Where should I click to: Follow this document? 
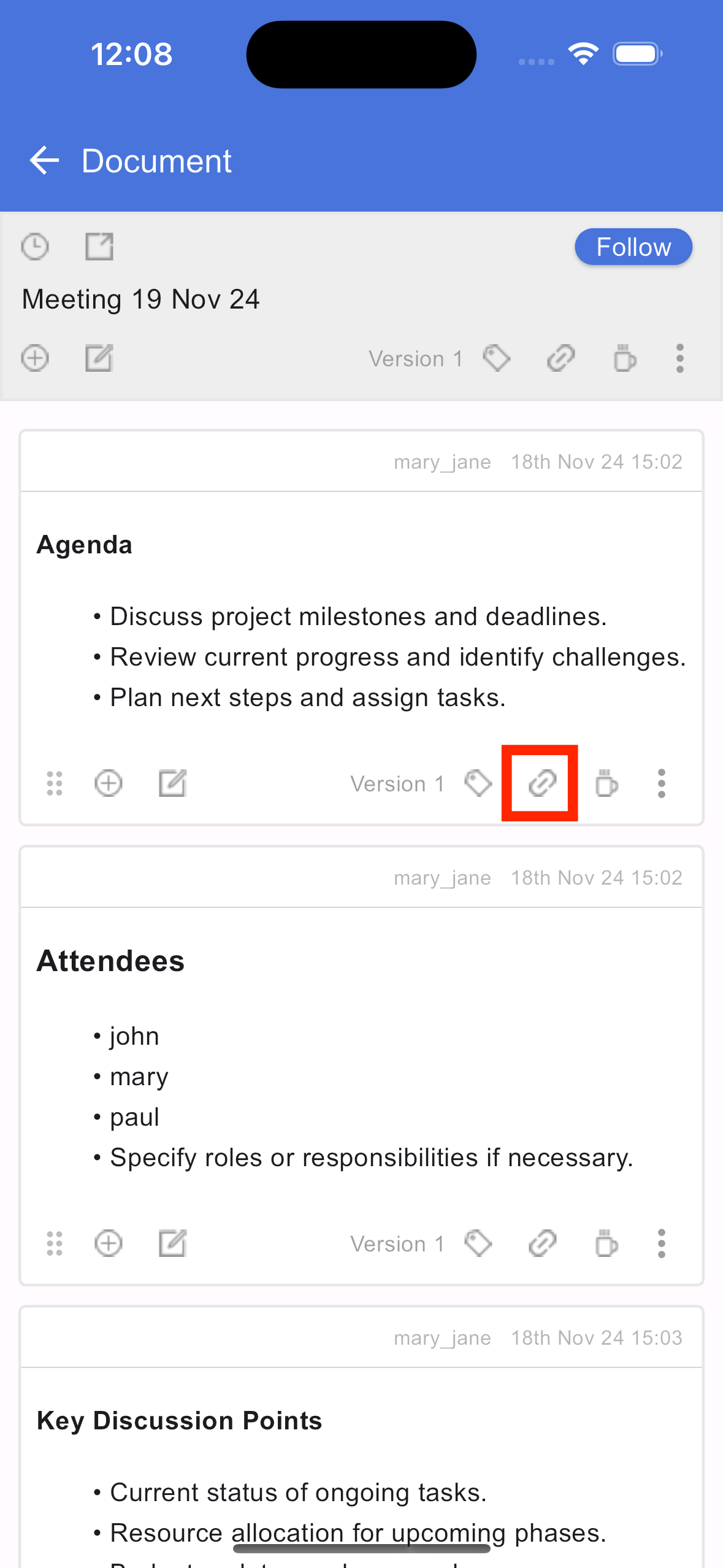click(x=633, y=247)
